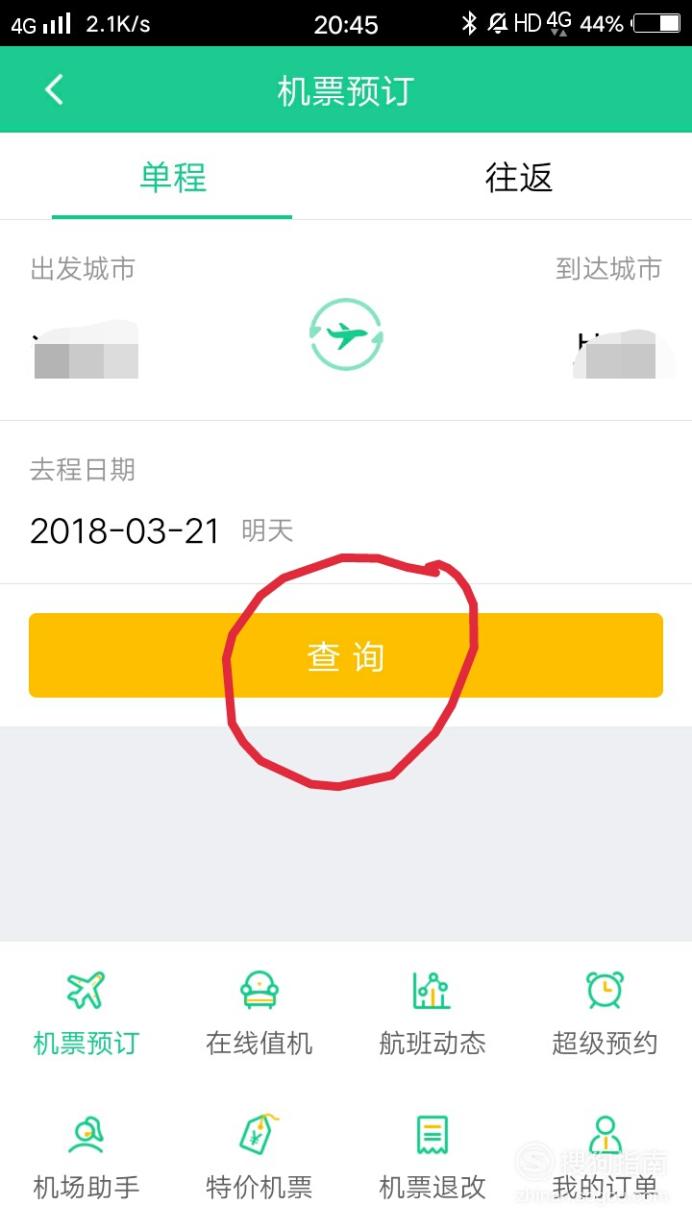Open 机票预订 flight booking

point(86,1014)
